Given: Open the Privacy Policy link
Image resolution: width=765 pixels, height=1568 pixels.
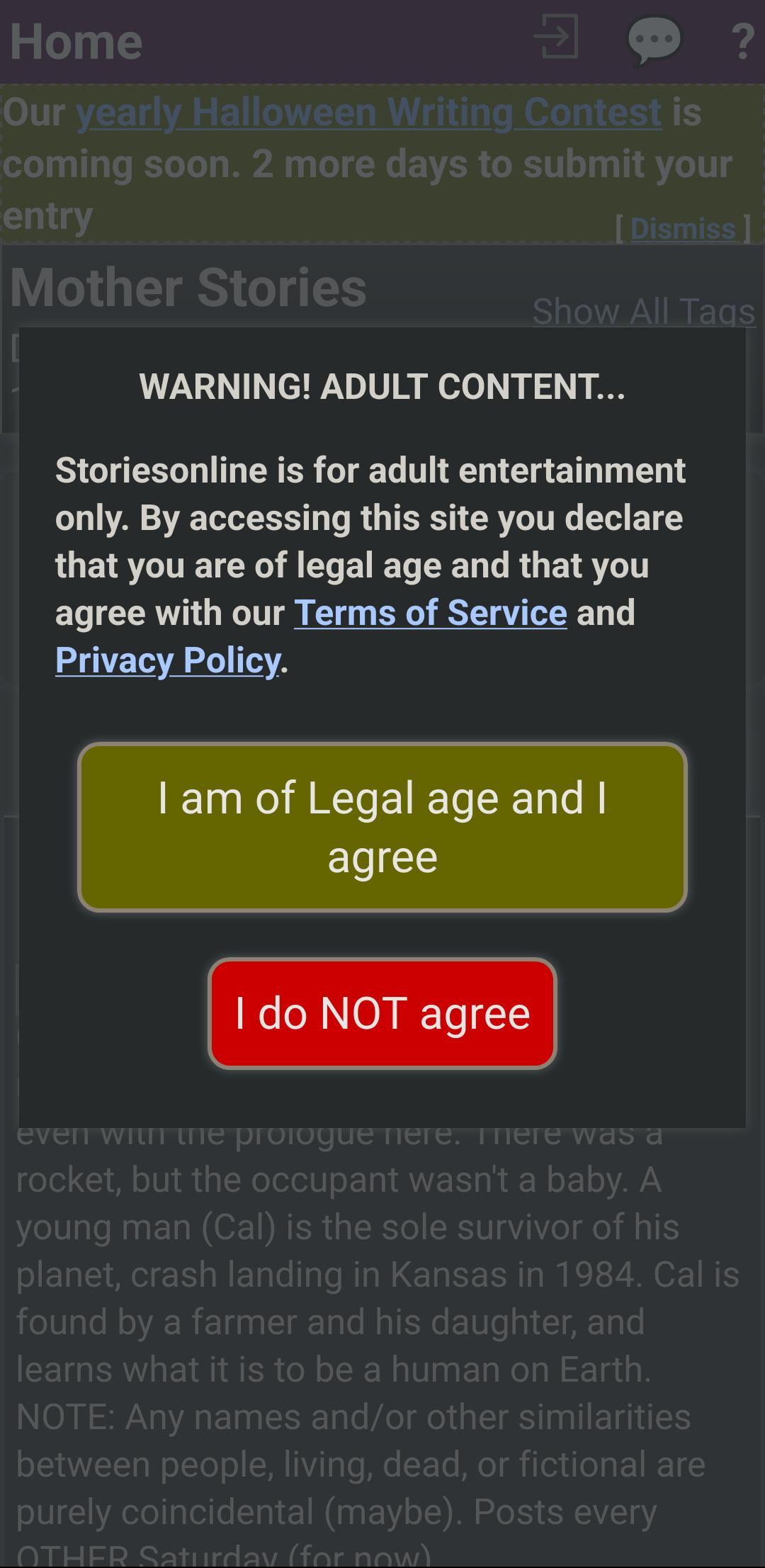Looking at the screenshot, I should 168,660.
